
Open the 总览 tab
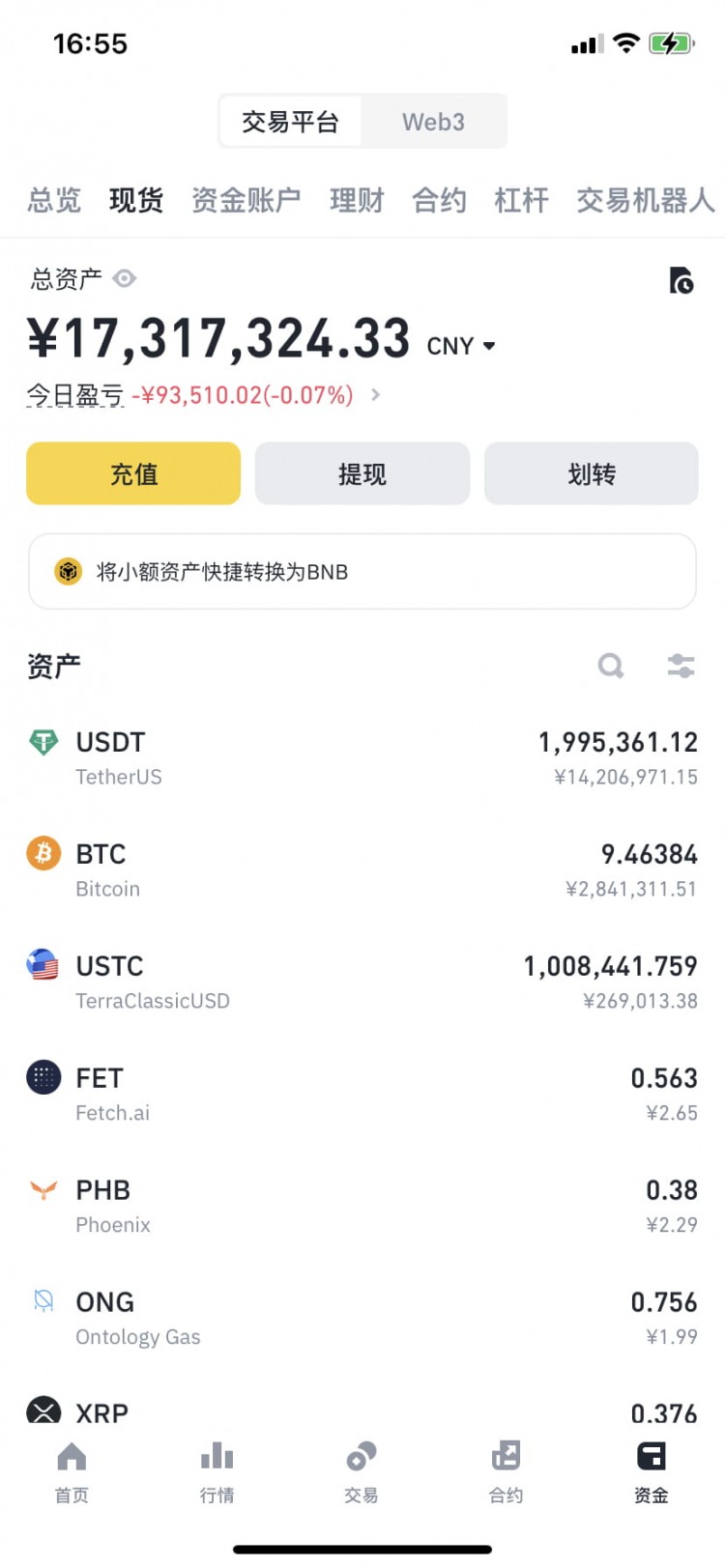[54, 200]
